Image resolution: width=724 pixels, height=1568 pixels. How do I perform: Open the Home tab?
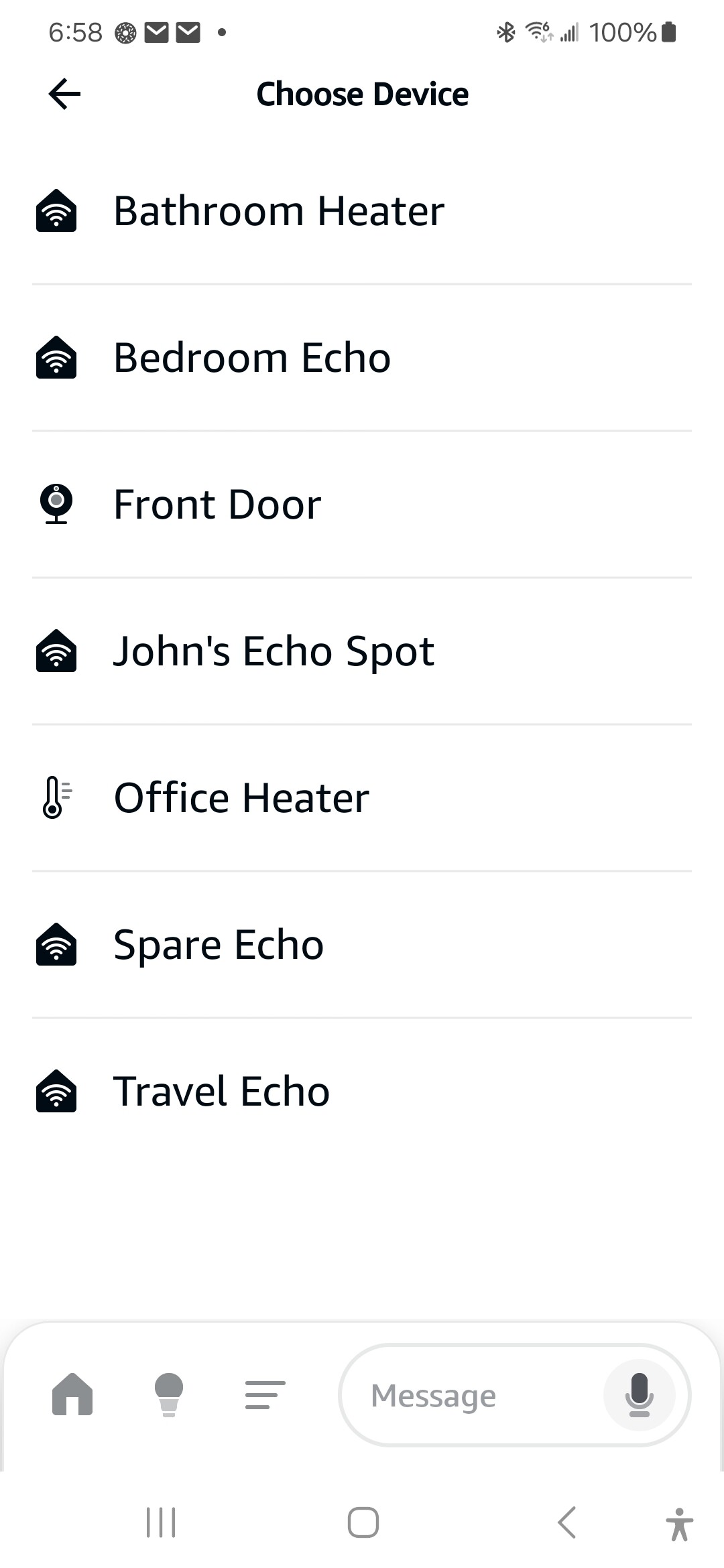tap(72, 1394)
